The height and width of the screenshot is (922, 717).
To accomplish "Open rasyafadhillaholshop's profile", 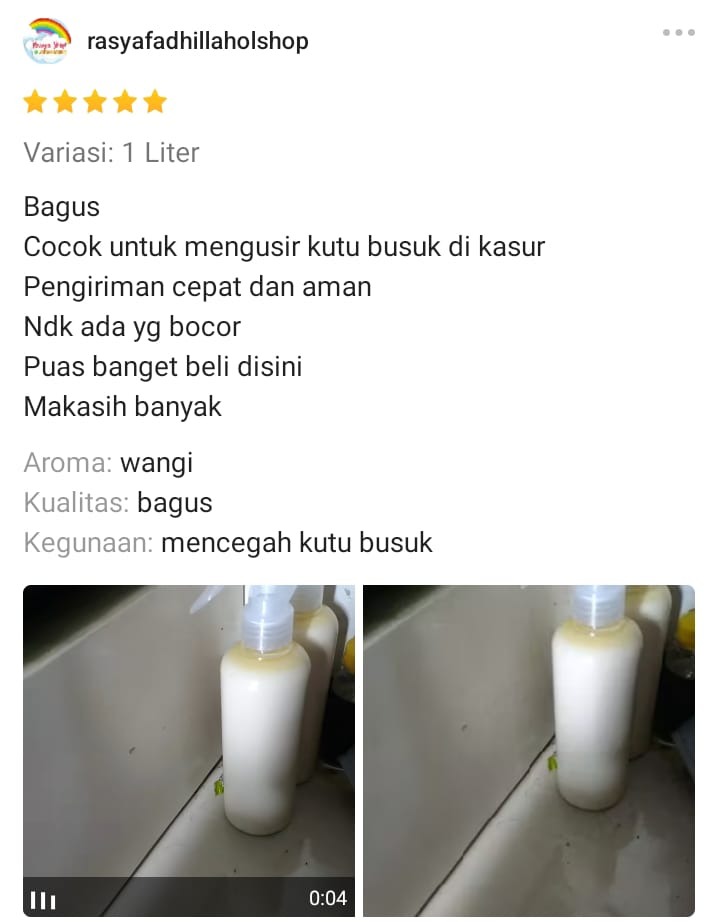I will (197, 41).
